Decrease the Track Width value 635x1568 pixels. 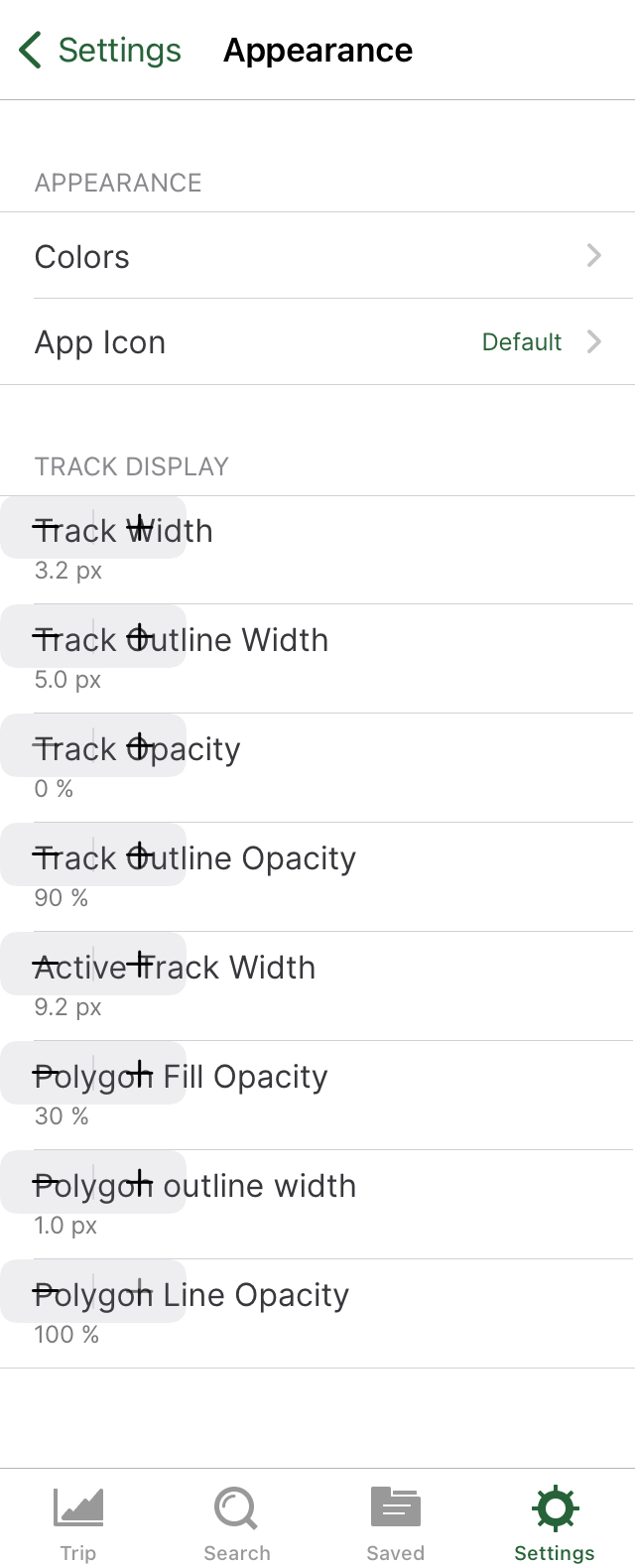pyautogui.click(x=47, y=528)
